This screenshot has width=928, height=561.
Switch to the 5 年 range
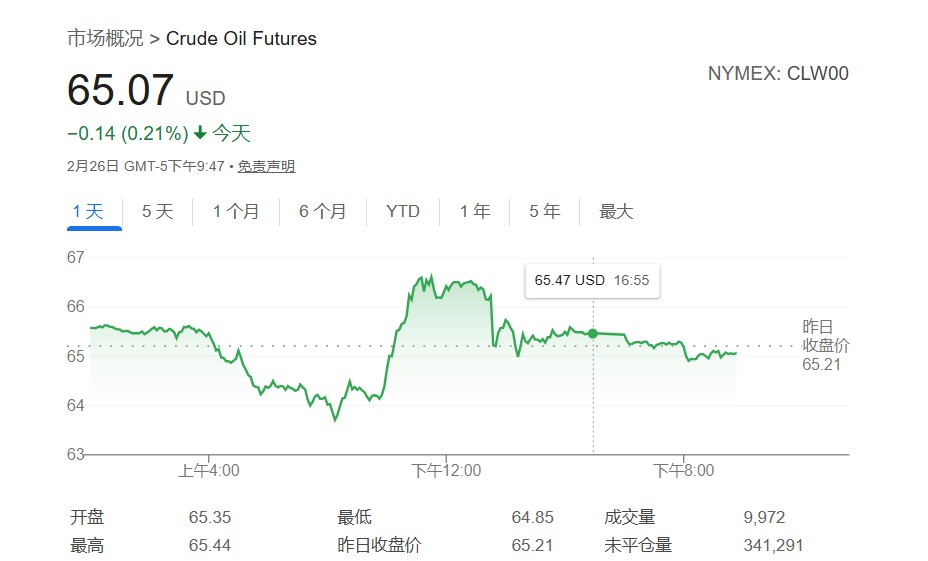545,211
